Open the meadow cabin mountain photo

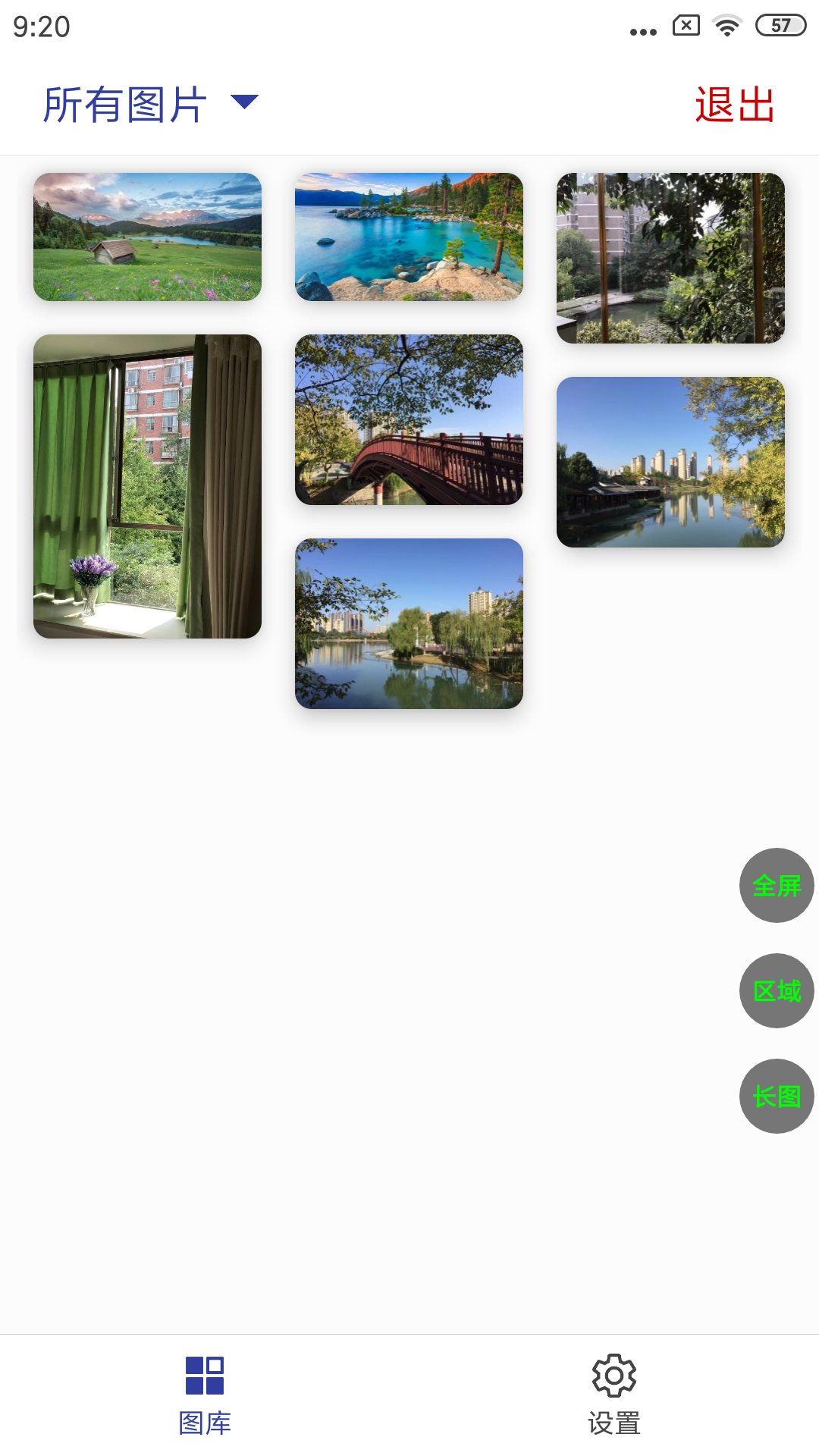[x=147, y=237]
